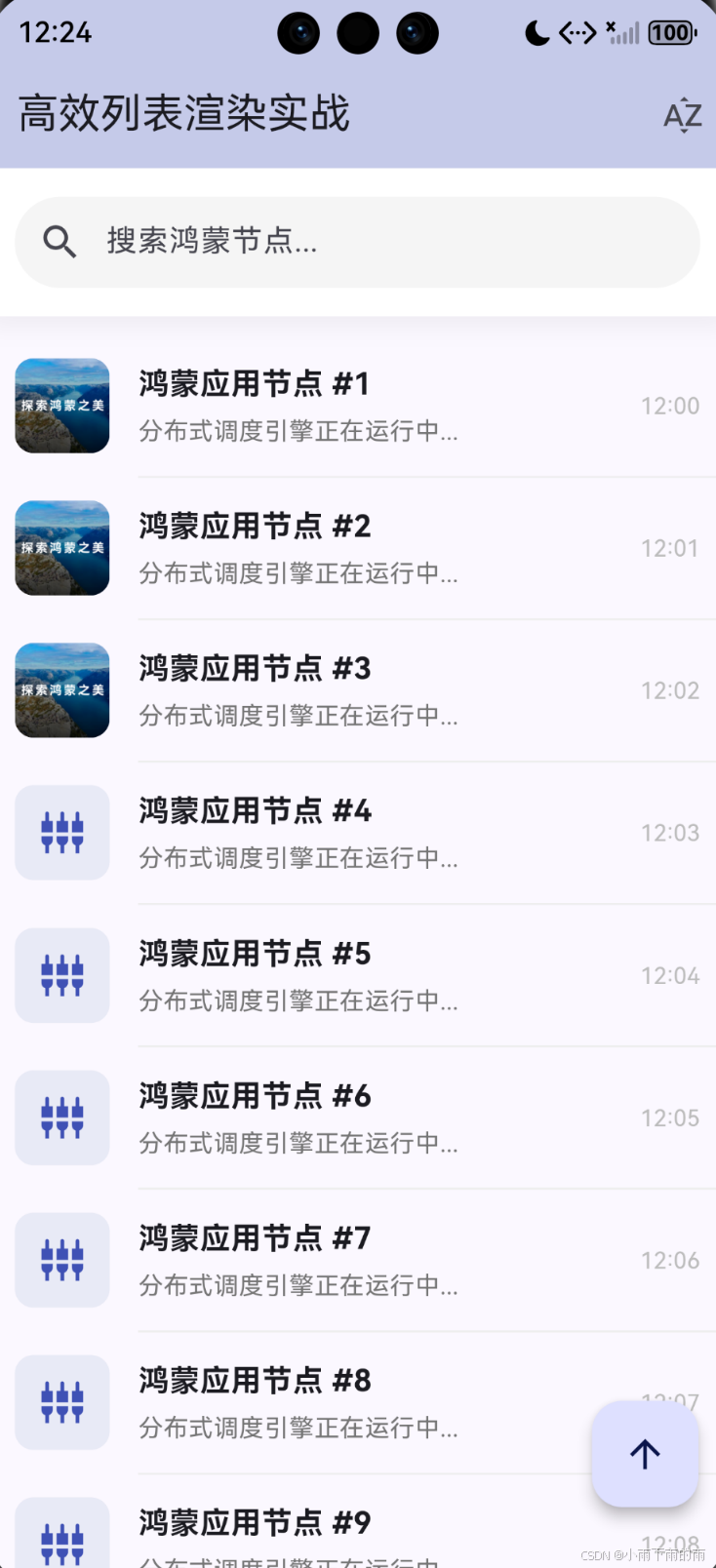Select the placeholder icon of 鸿蒙应用节点 #8
Image resolution: width=716 pixels, height=1568 pixels.
click(61, 1402)
